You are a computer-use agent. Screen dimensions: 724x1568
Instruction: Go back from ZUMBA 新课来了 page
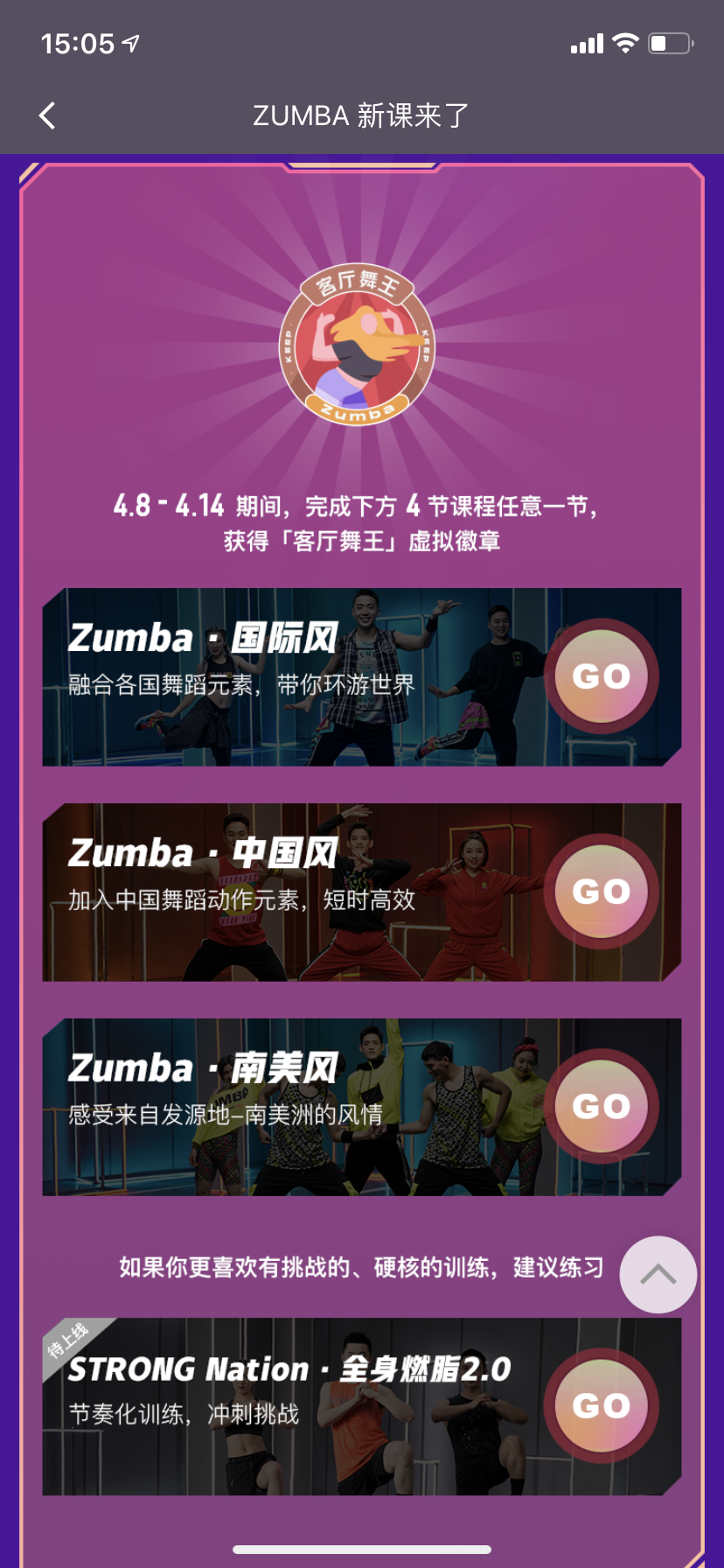tap(47, 115)
